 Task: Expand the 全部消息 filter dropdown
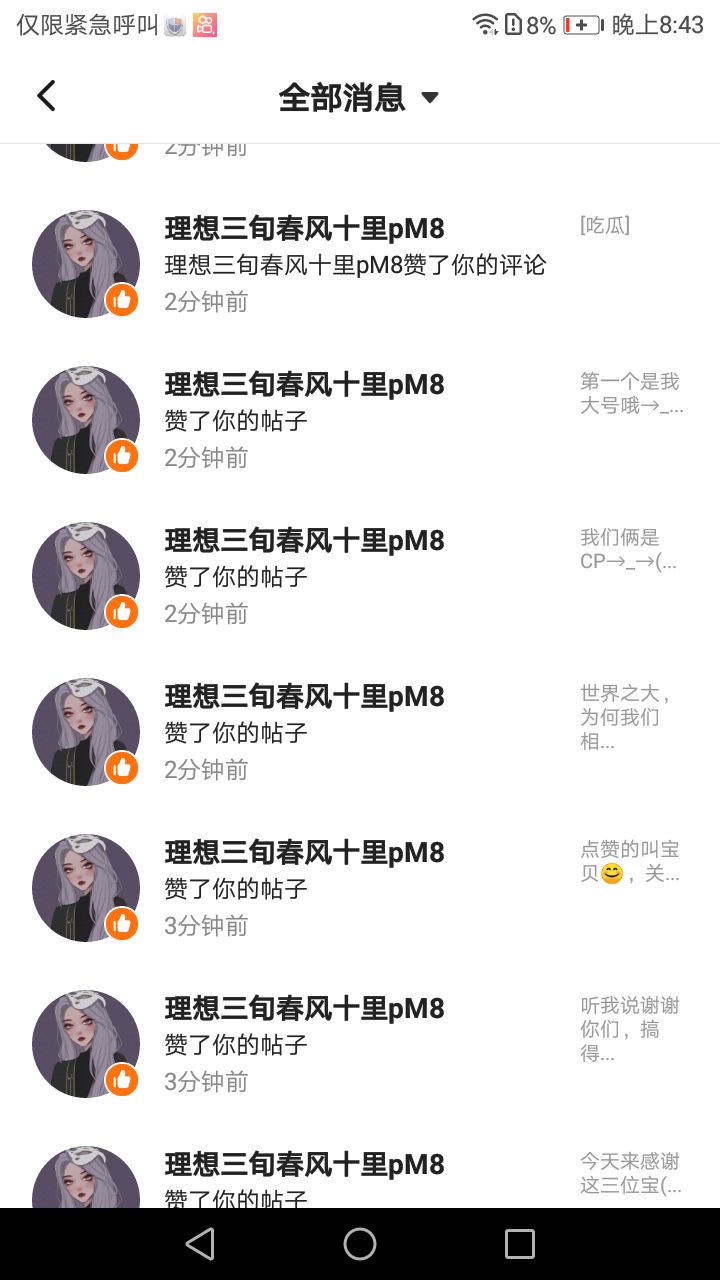coord(358,97)
